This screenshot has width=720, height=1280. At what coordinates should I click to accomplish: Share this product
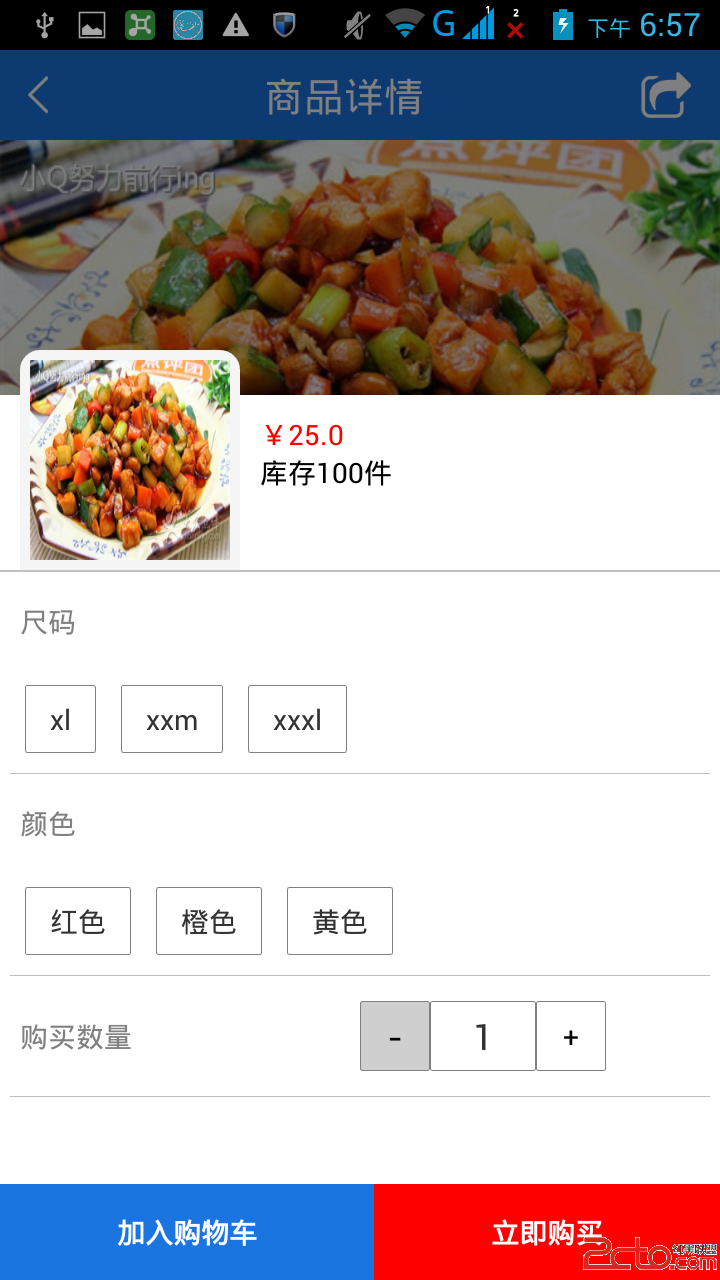point(665,96)
